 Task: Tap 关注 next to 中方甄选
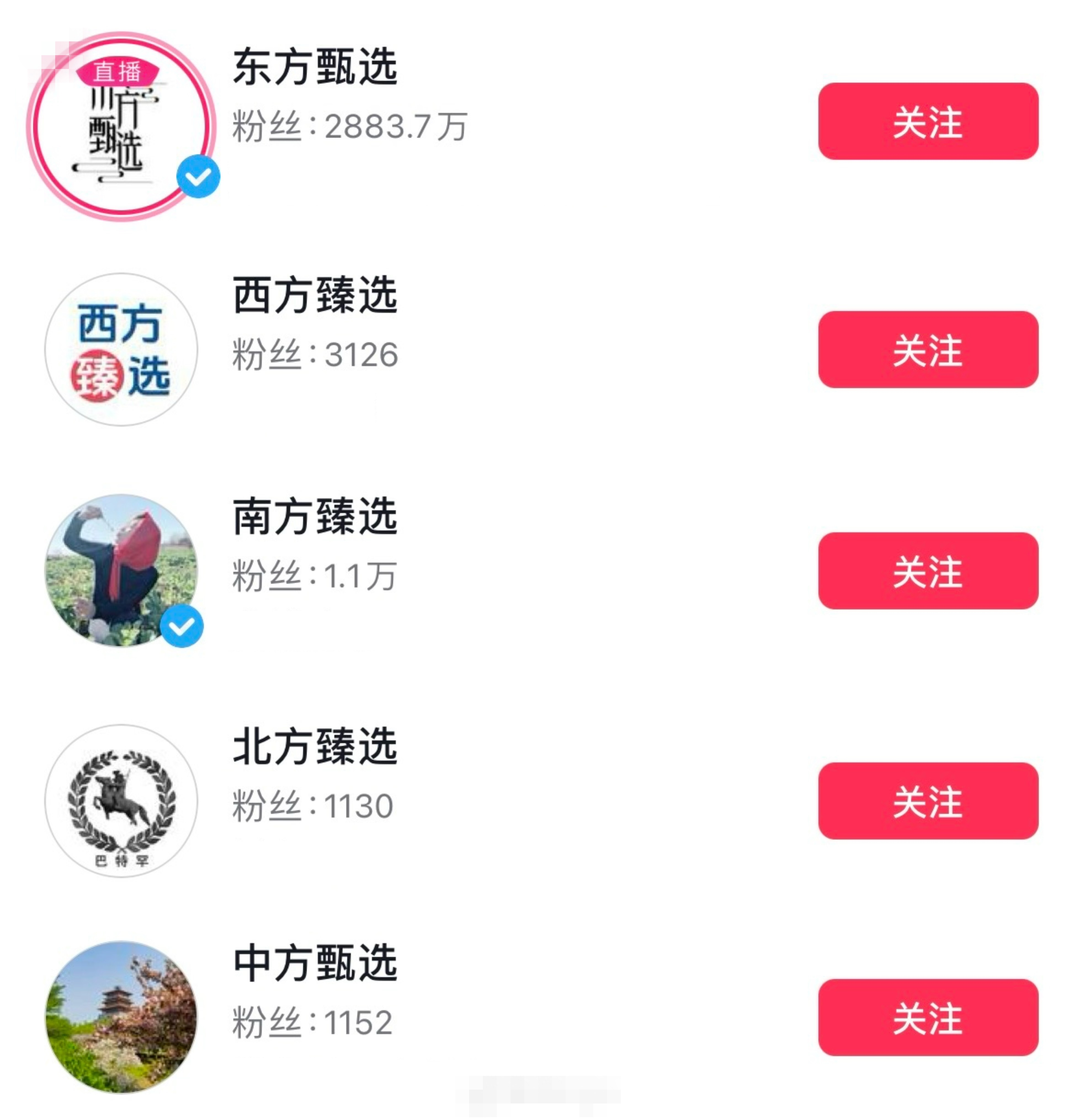tap(928, 1017)
